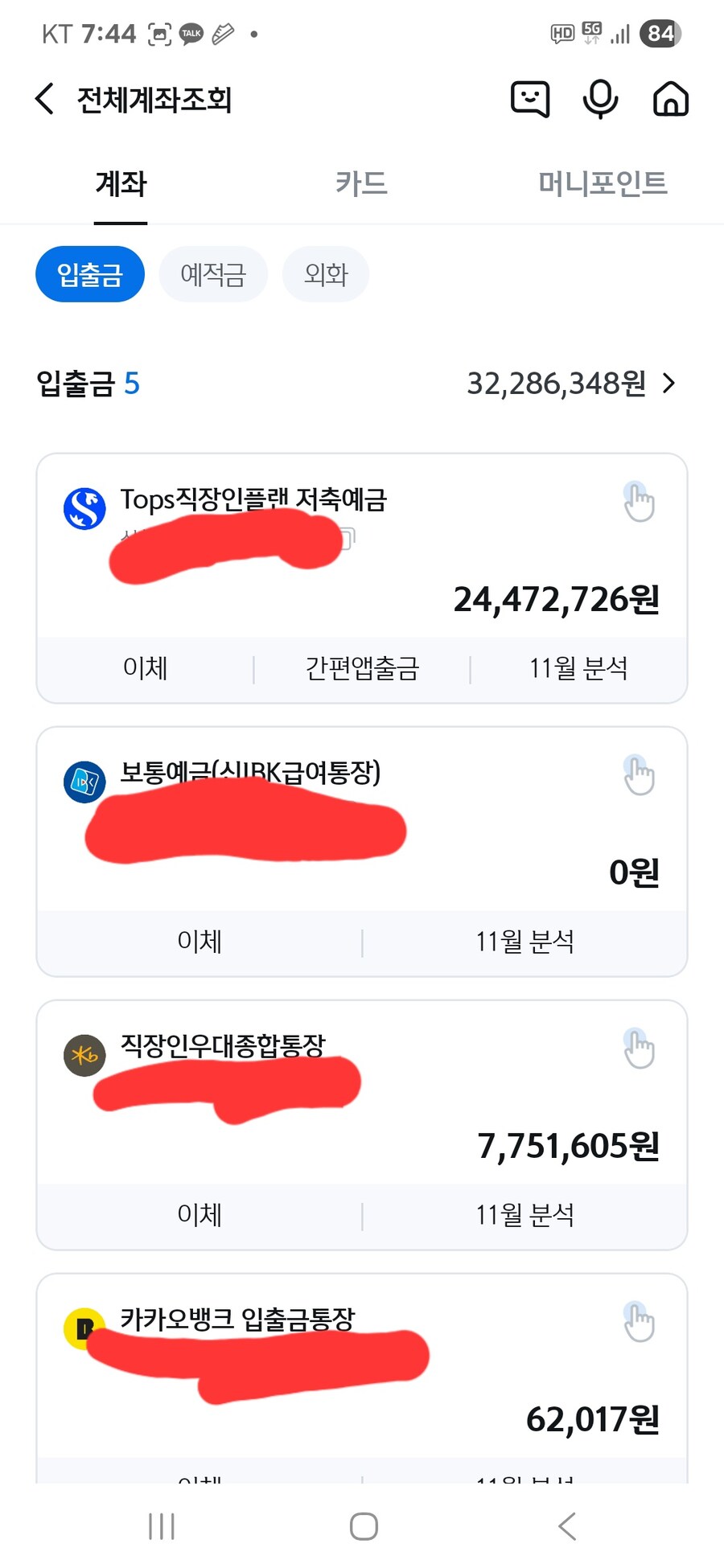Image resolution: width=724 pixels, height=1568 pixels.
Task: Open 11월 분석 for 직장인우대종합통장
Action: click(x=524, y=1215)
